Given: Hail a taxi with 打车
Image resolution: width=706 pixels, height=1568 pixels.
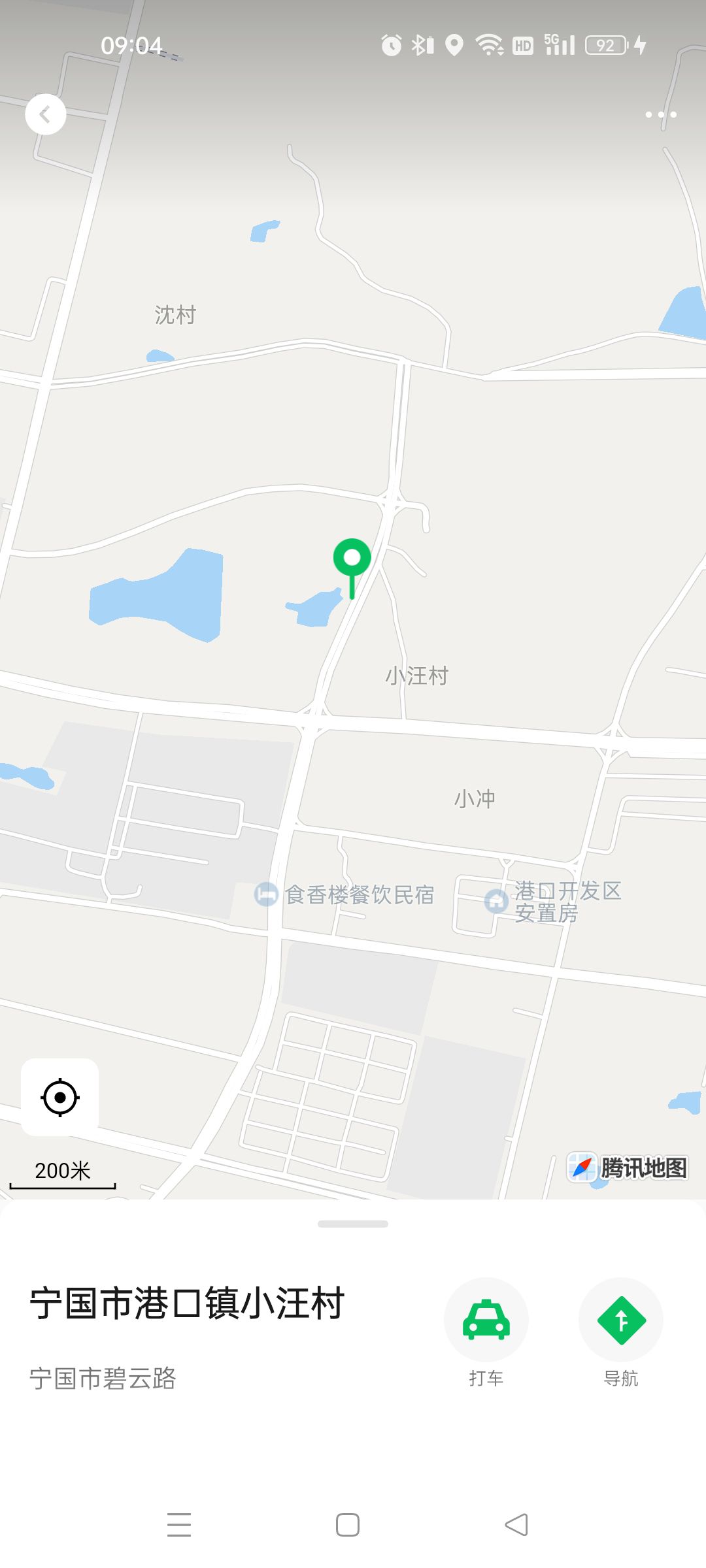Looking at the screenshot, I should pyautogui.click(x=486, y=1320).
